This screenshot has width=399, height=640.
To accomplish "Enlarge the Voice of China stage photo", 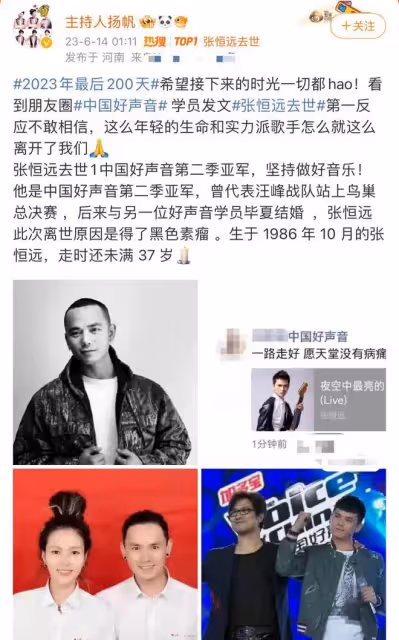I will pyautogui.click(x=294, y=554).
